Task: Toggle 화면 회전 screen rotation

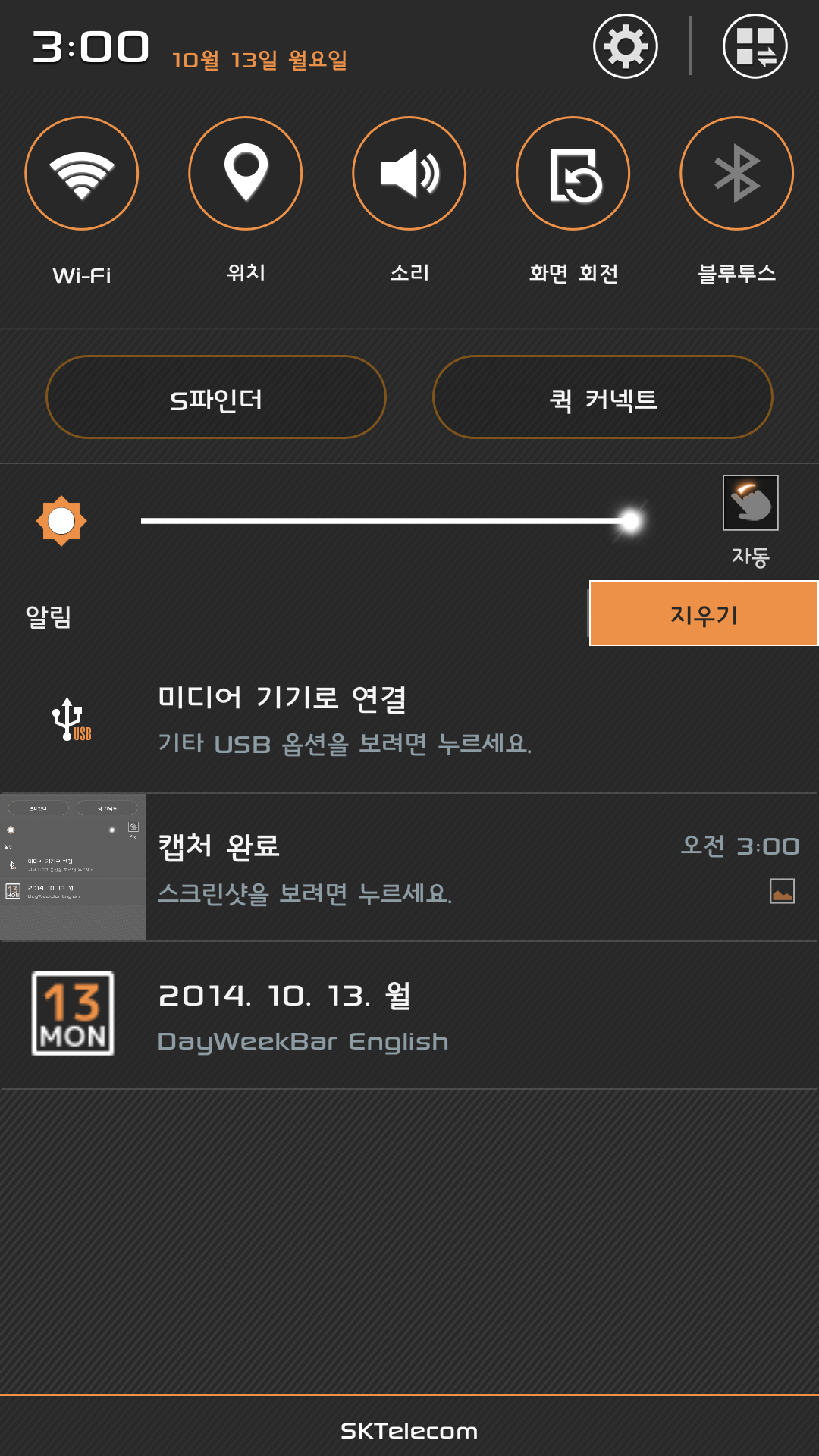Action: (573, 174)
